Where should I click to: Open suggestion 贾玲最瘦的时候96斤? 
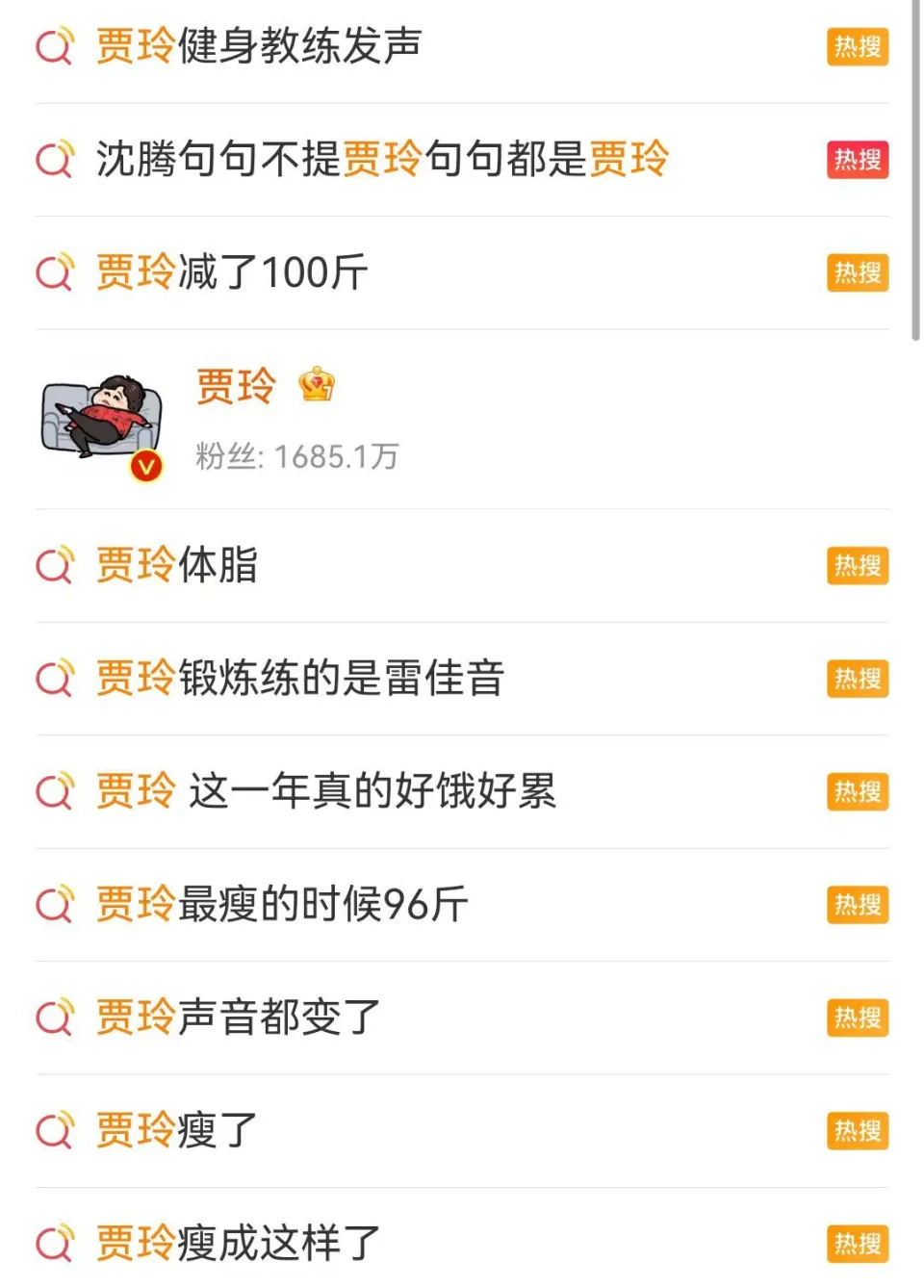282,905
